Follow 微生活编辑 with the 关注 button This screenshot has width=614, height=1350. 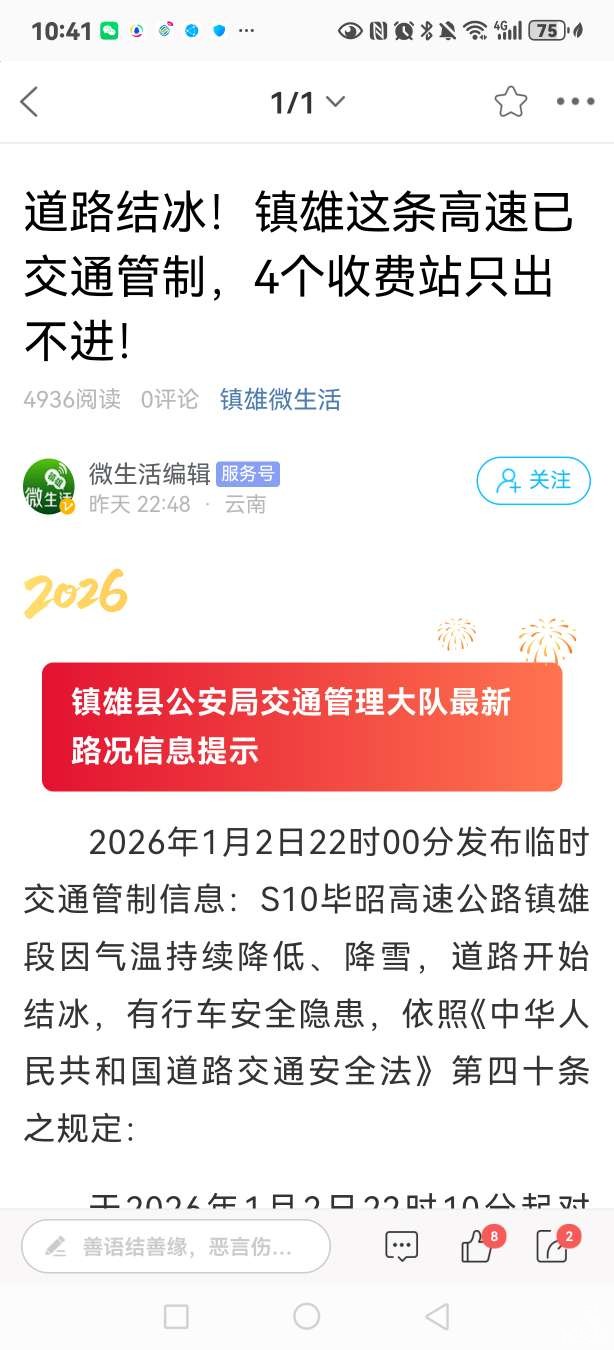533,481
